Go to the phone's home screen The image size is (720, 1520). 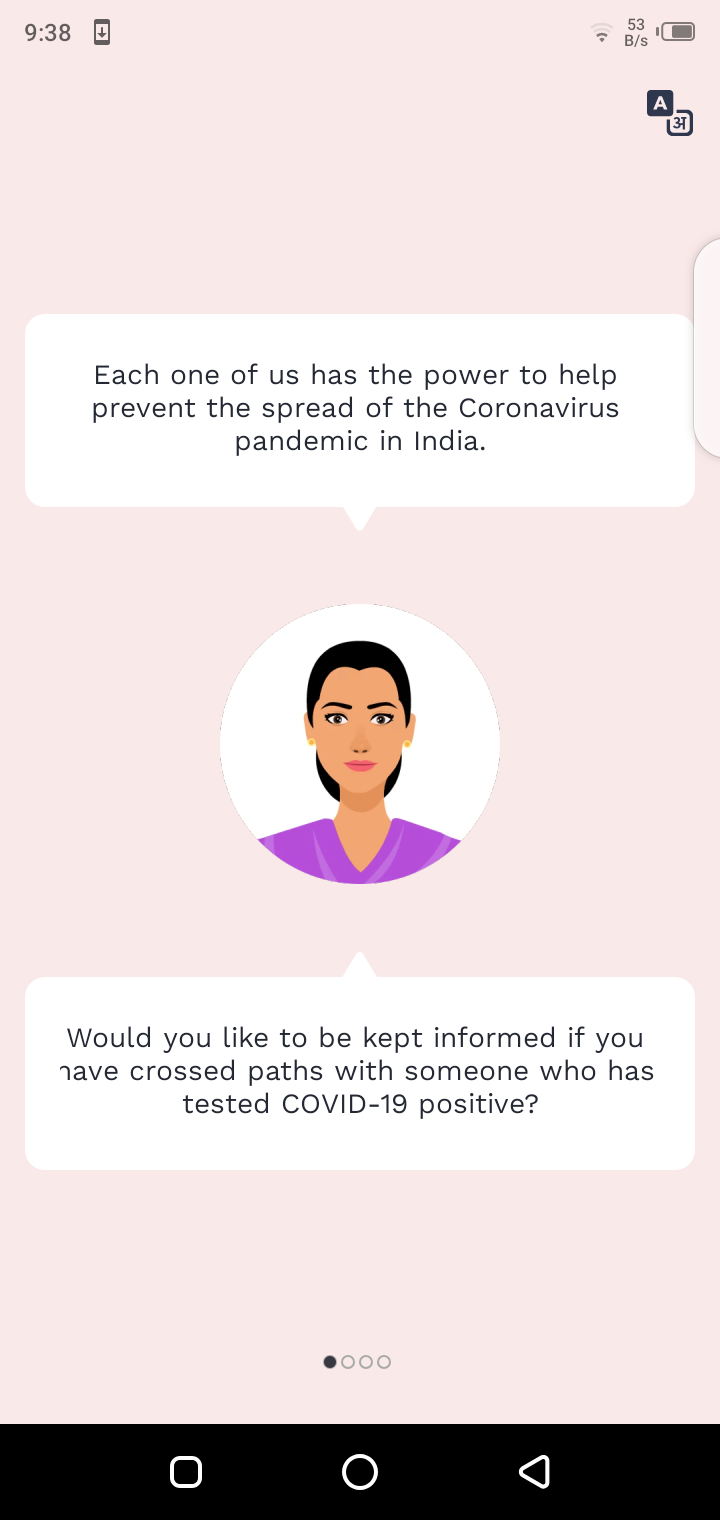tap(360, 1472)
